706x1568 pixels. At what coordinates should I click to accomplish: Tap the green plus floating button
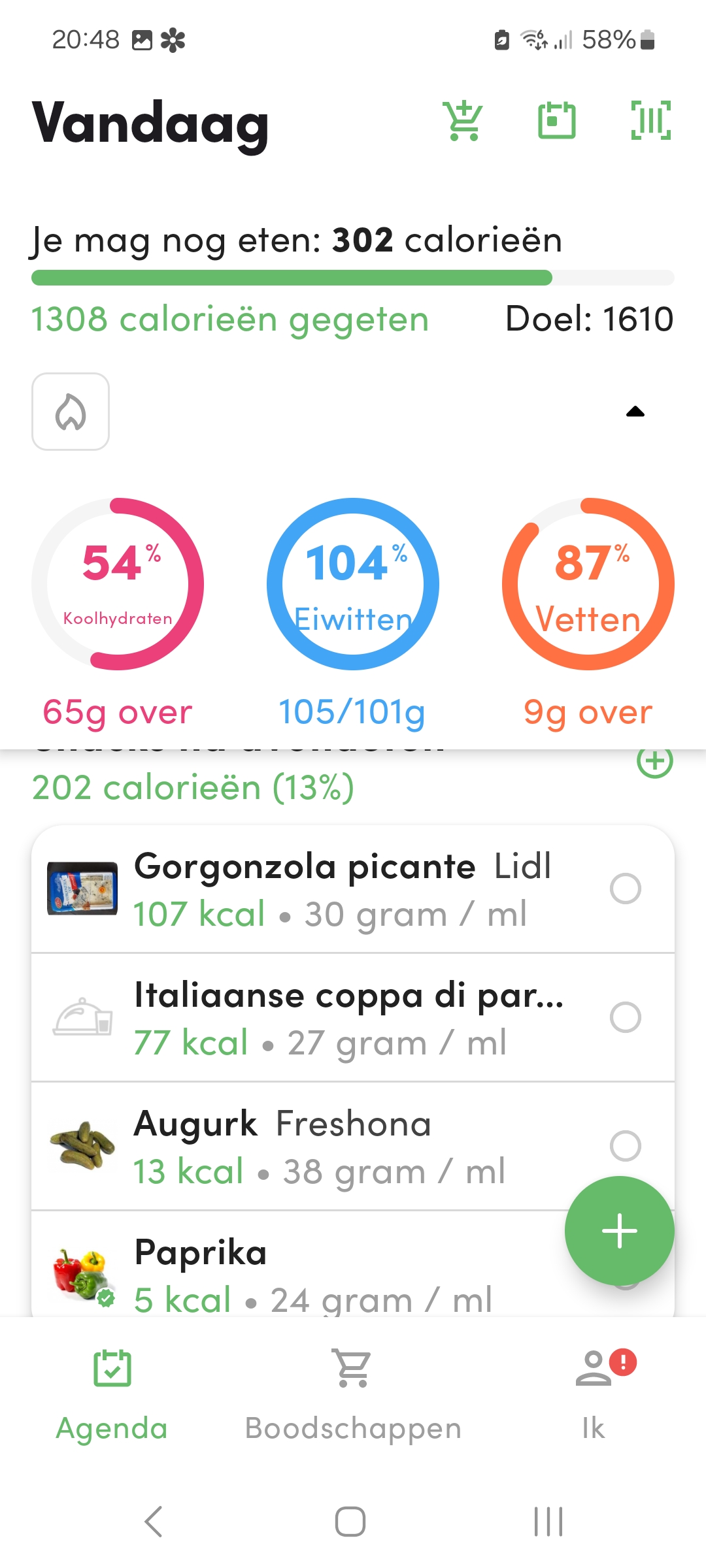(x=619, y=1231)
